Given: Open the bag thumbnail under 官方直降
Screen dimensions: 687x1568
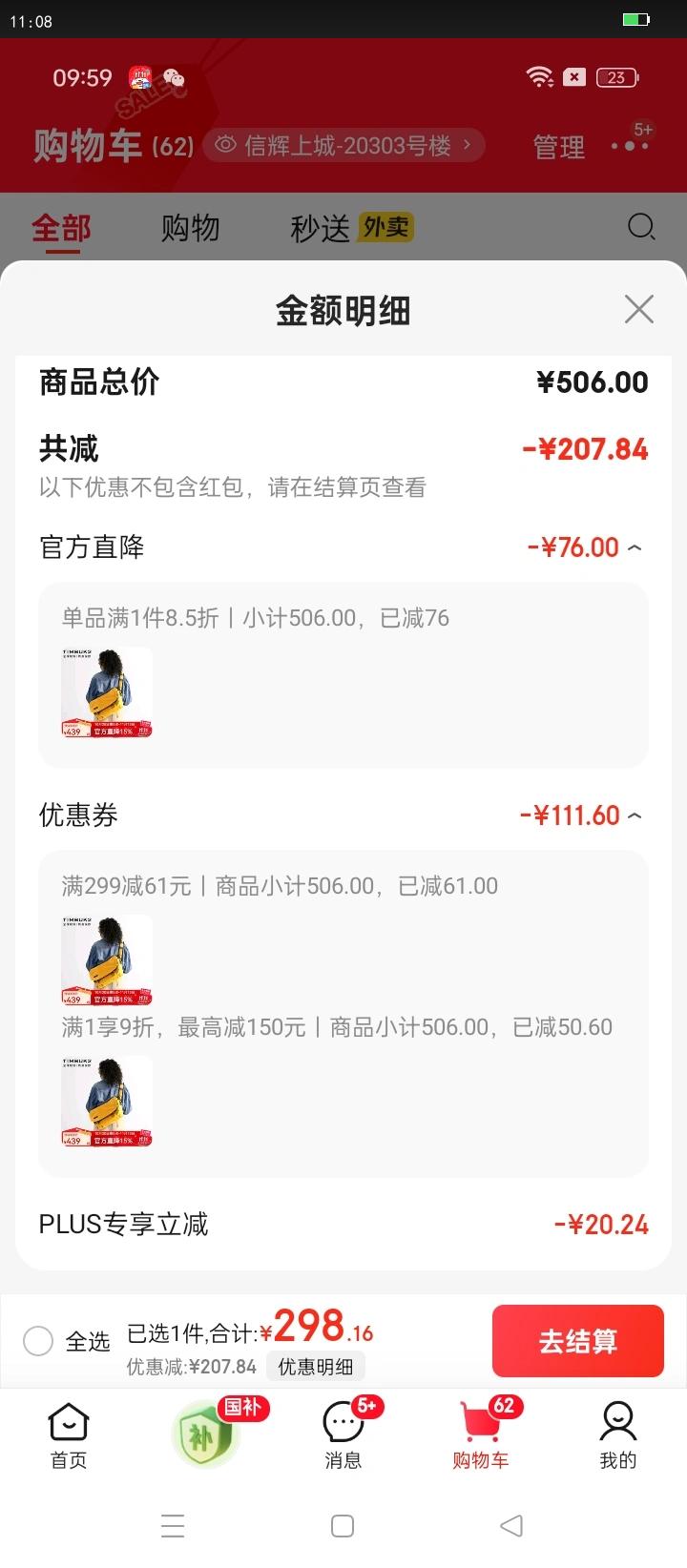Looking at the screenshot, I should tap(107, 692).
